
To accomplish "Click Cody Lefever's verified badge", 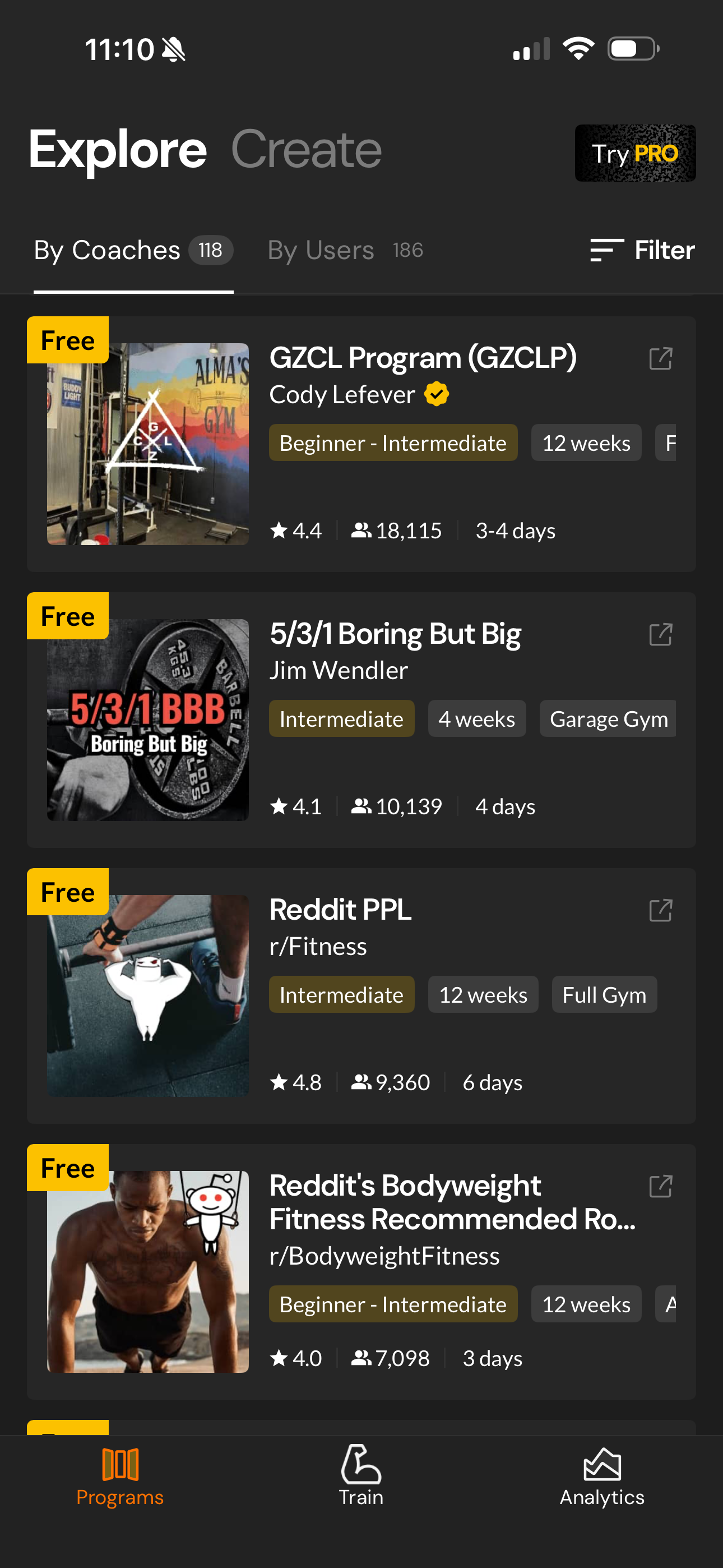I will pyautogui.click(x=437, y=394).
